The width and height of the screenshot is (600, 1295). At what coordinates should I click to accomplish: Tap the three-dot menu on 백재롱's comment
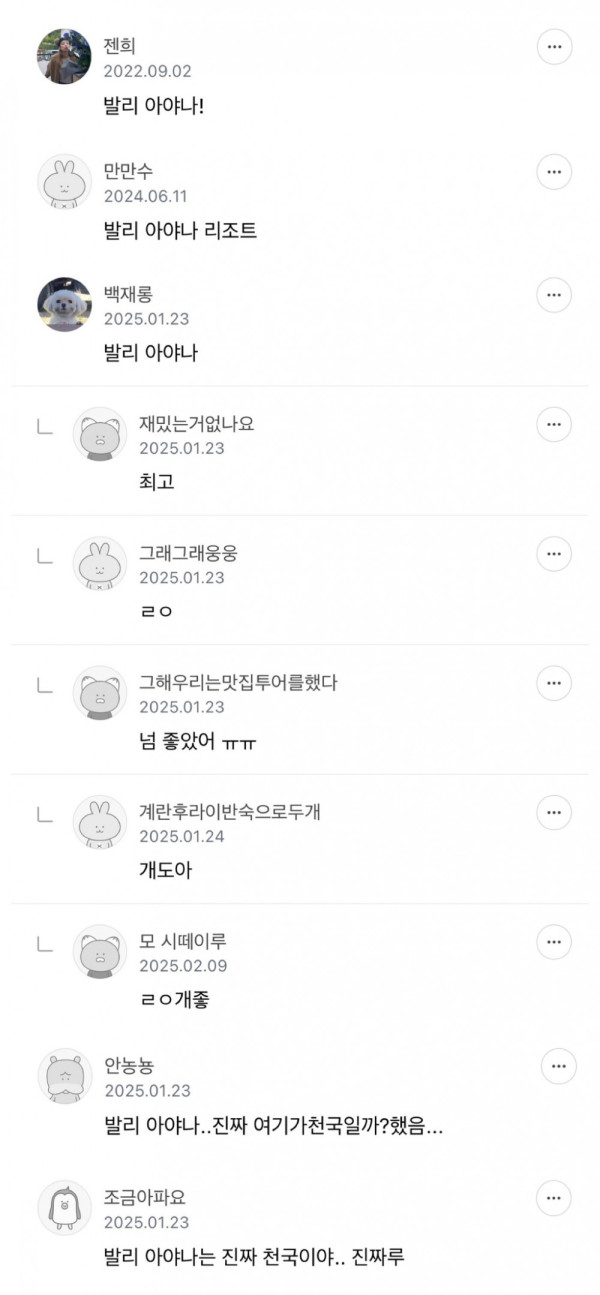(x=555, y=295)
